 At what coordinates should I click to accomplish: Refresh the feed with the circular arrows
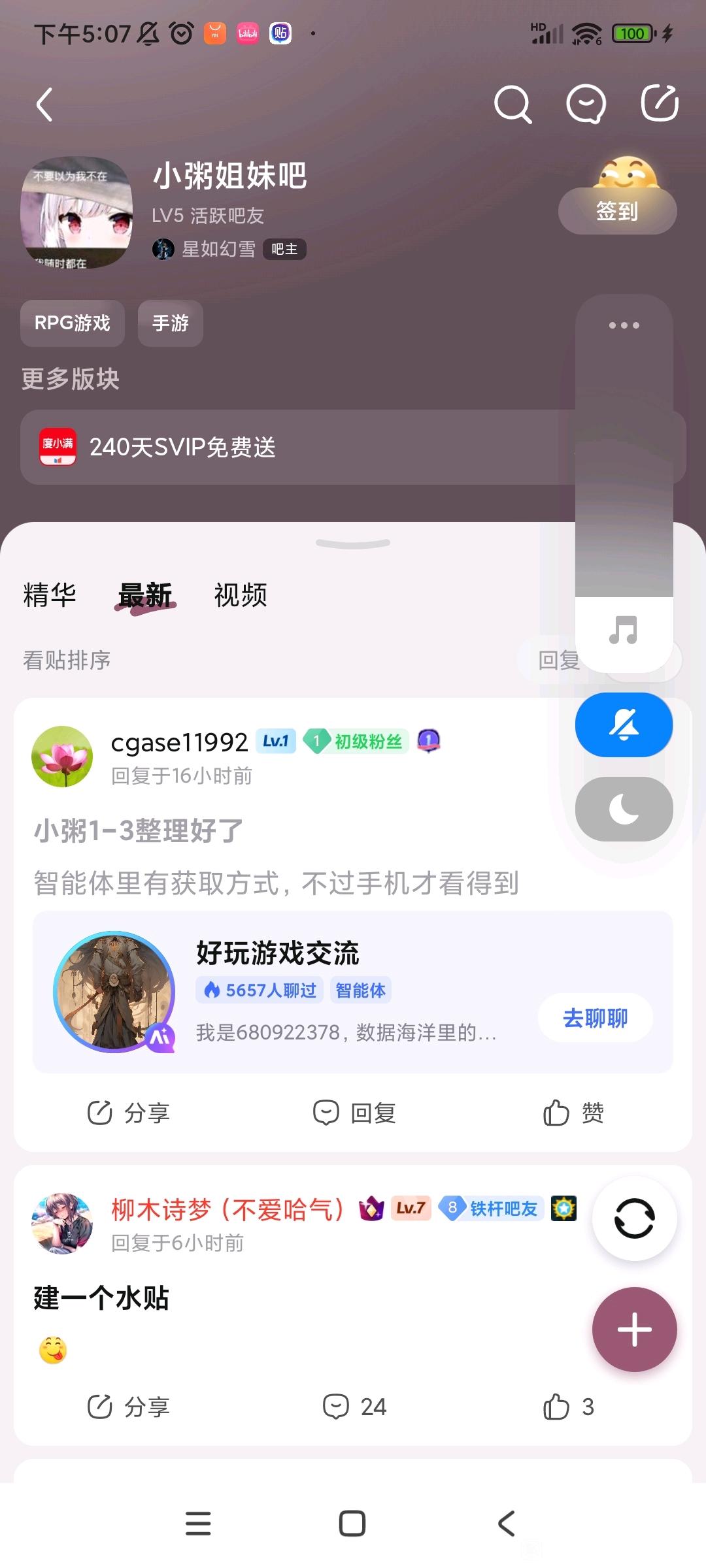pyautogui.click(x=633, y=1218)
